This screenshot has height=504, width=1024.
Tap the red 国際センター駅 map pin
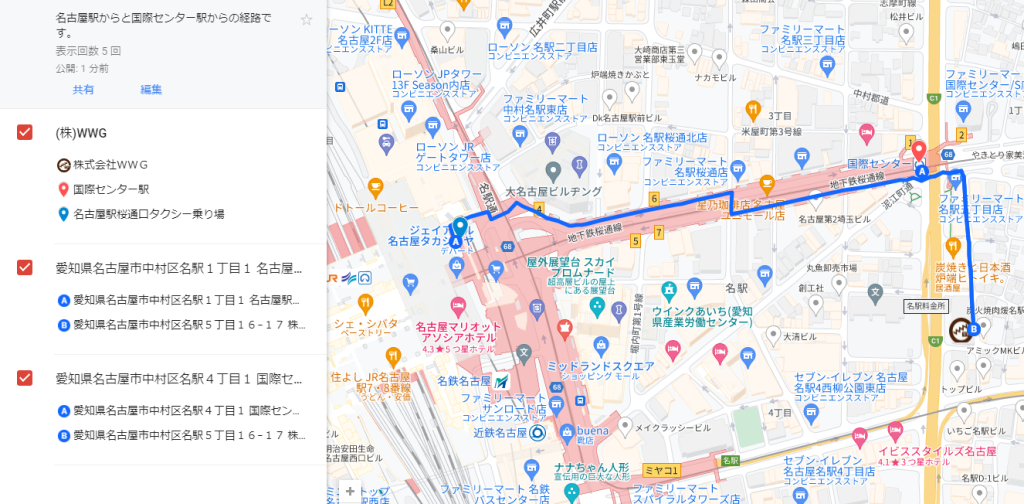[920, 153]
